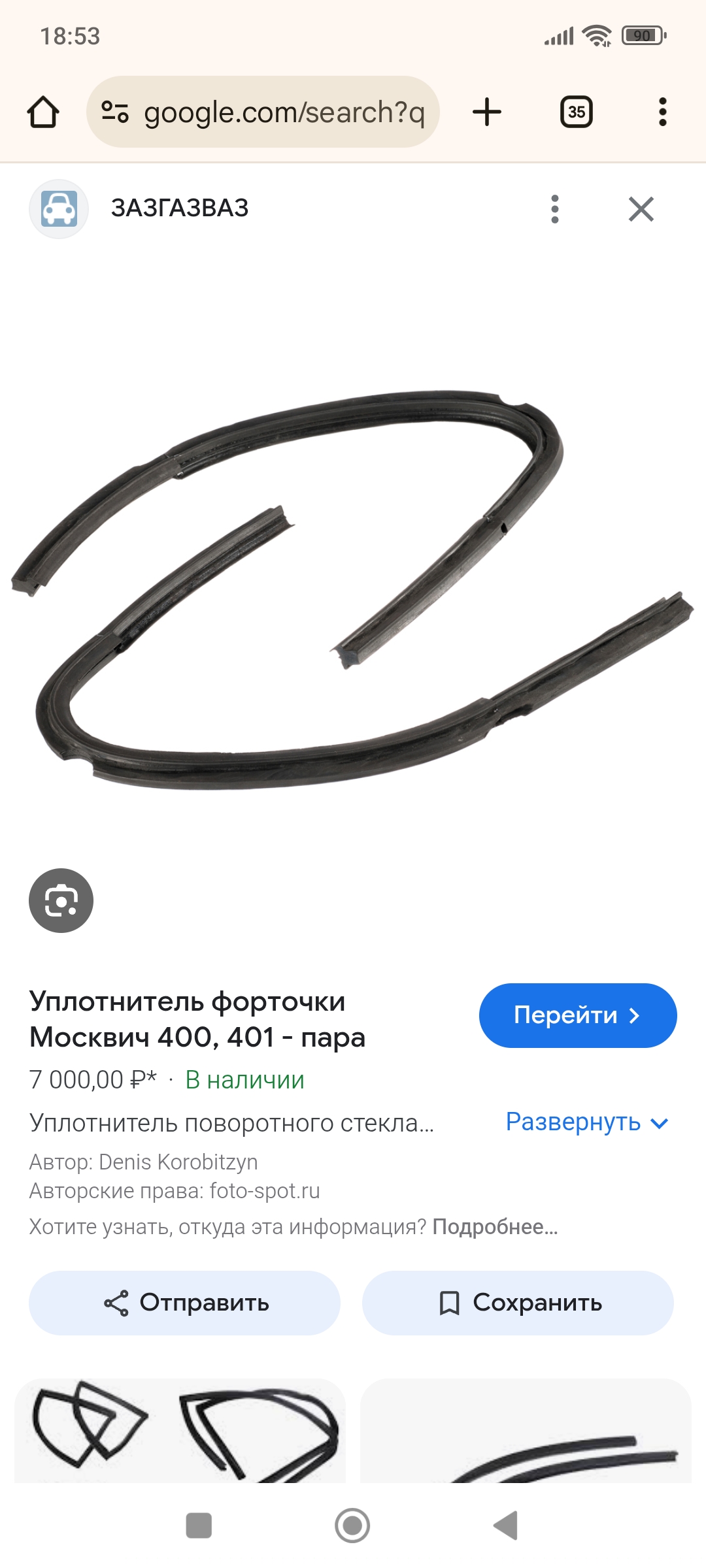The image size is (706, 1568).
Task: Open the browser overflow menu
Action: pos(662,112)
